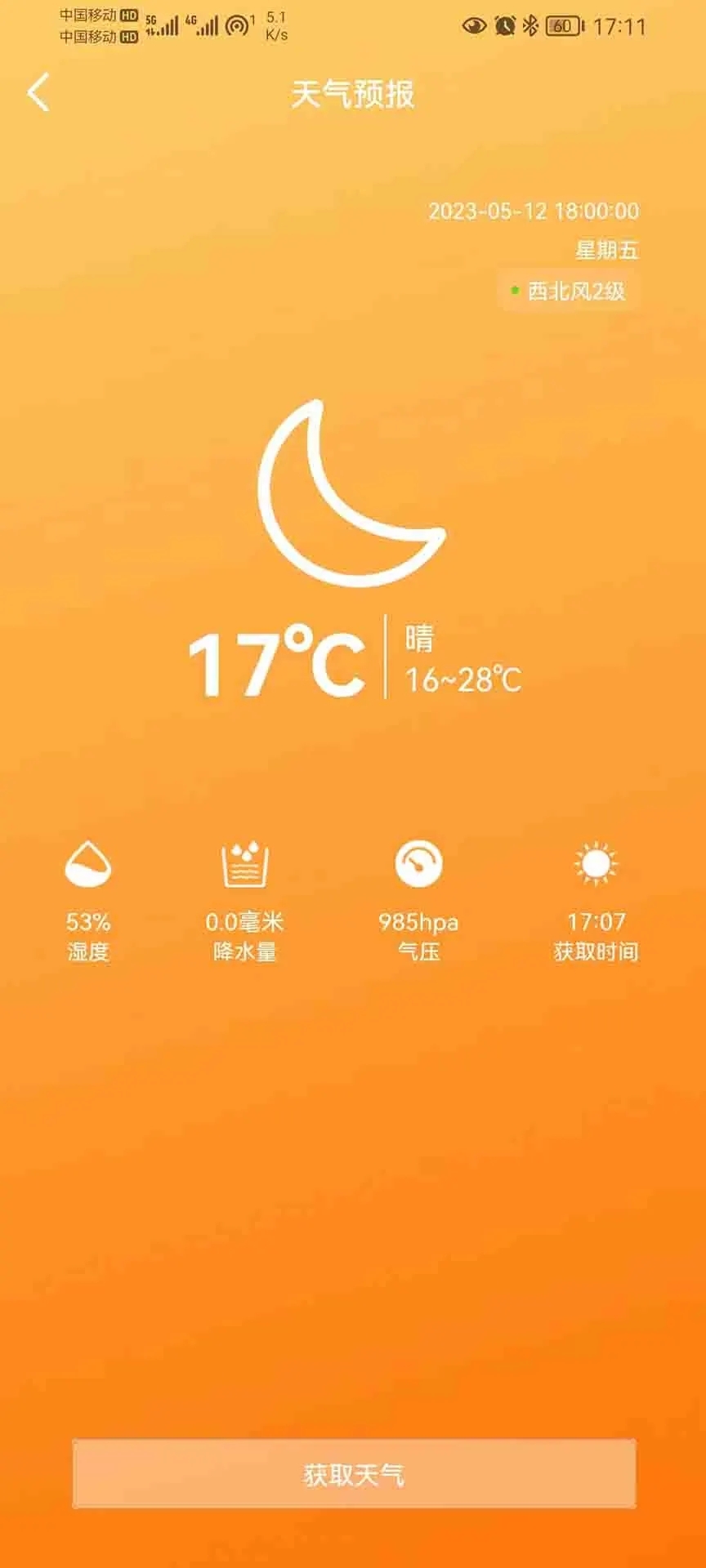Screen dimensions: 706x1568
Task: Select the 16~28℃ temperature range
Action: click(464, 680)
